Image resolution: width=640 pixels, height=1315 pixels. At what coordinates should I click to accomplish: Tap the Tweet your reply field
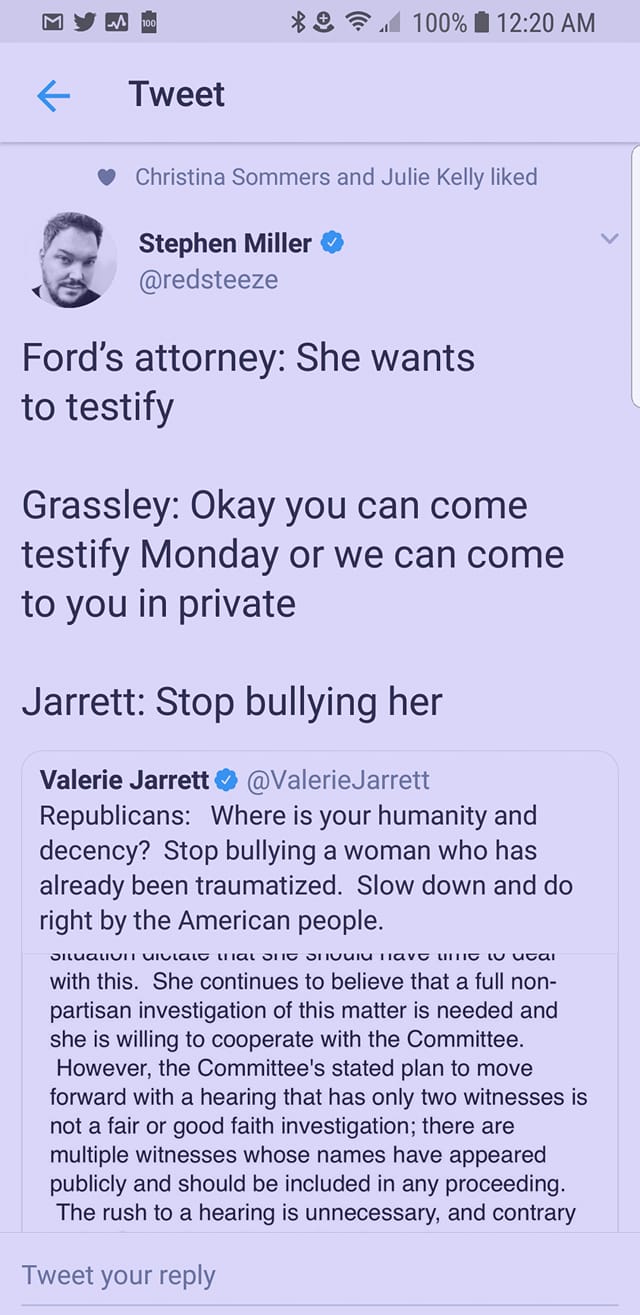coord(300,1275)
